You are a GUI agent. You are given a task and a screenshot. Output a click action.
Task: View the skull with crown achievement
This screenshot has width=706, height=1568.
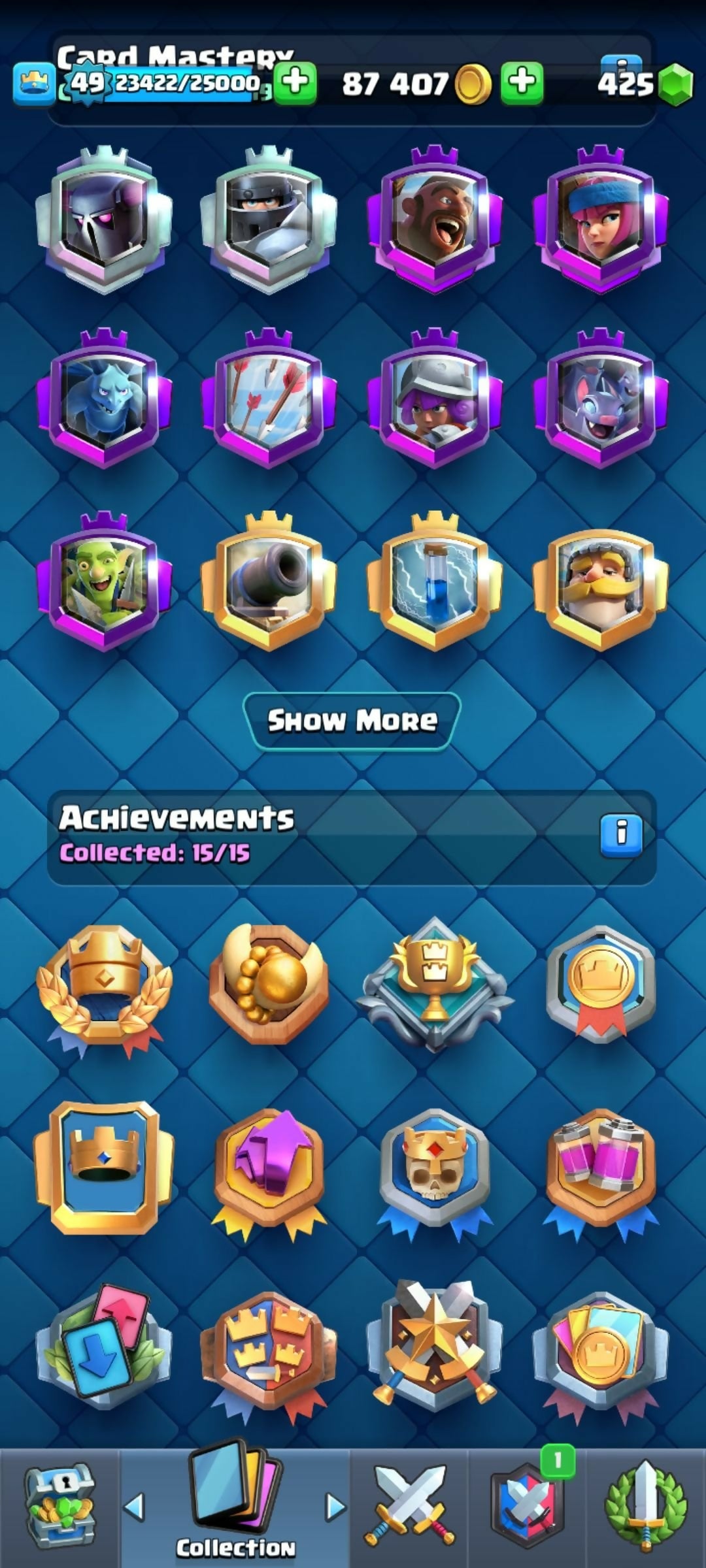tap(435, 1169)
